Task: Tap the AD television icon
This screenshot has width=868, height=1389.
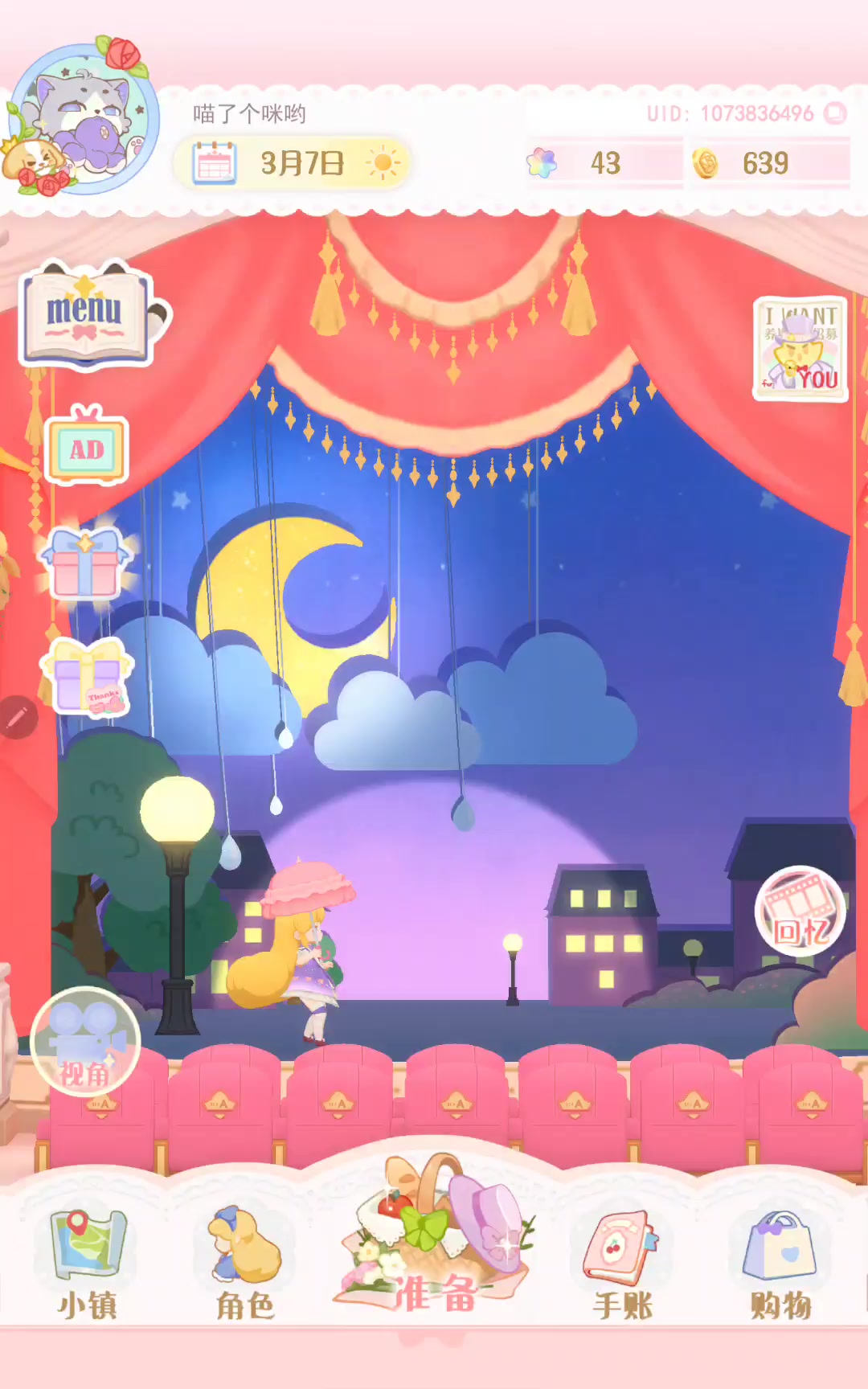Action: [86, 447]
